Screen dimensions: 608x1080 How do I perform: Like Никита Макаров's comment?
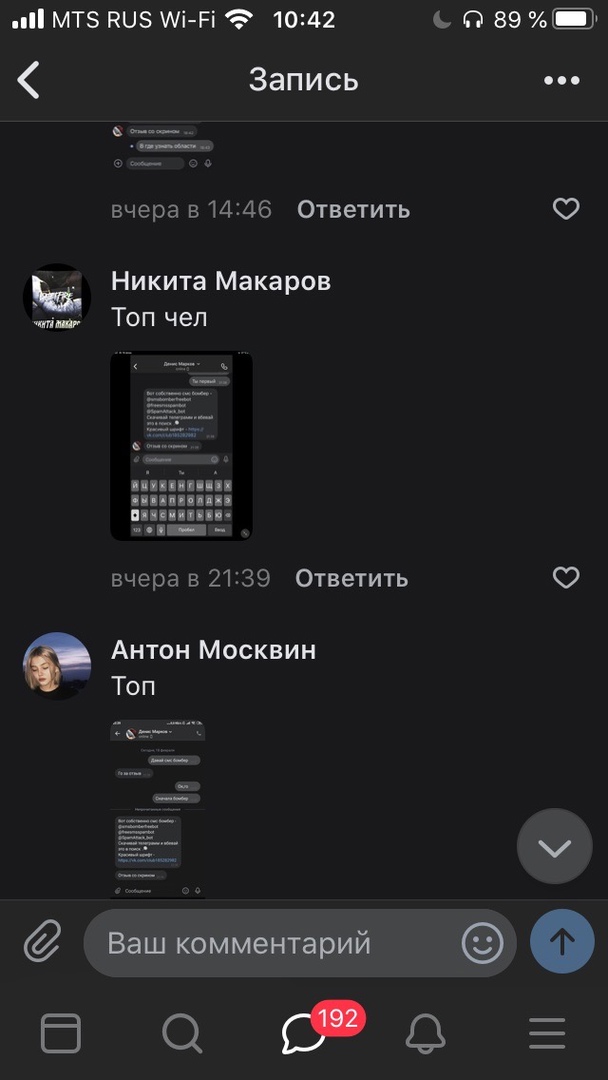[x=566, y=578]
